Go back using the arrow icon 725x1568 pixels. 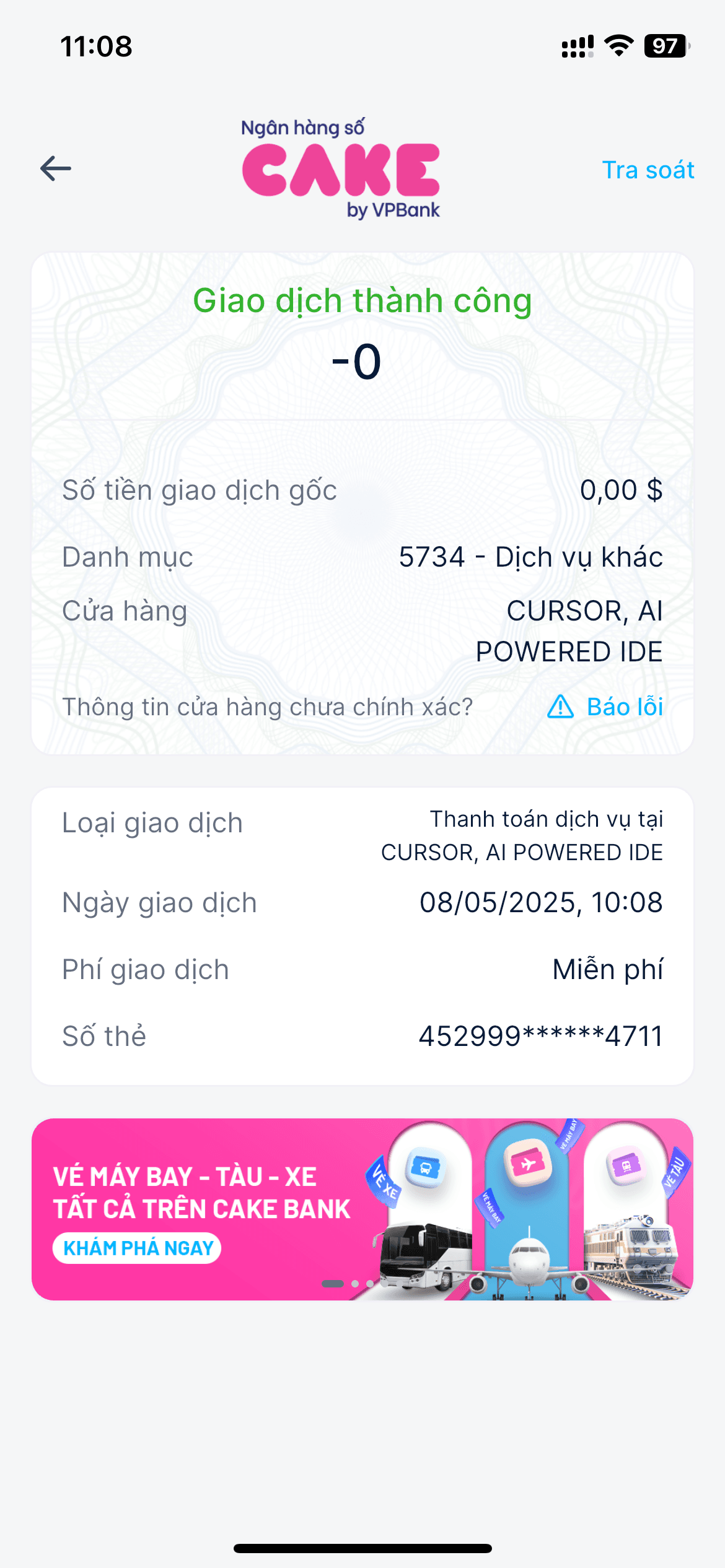point(56,168)
